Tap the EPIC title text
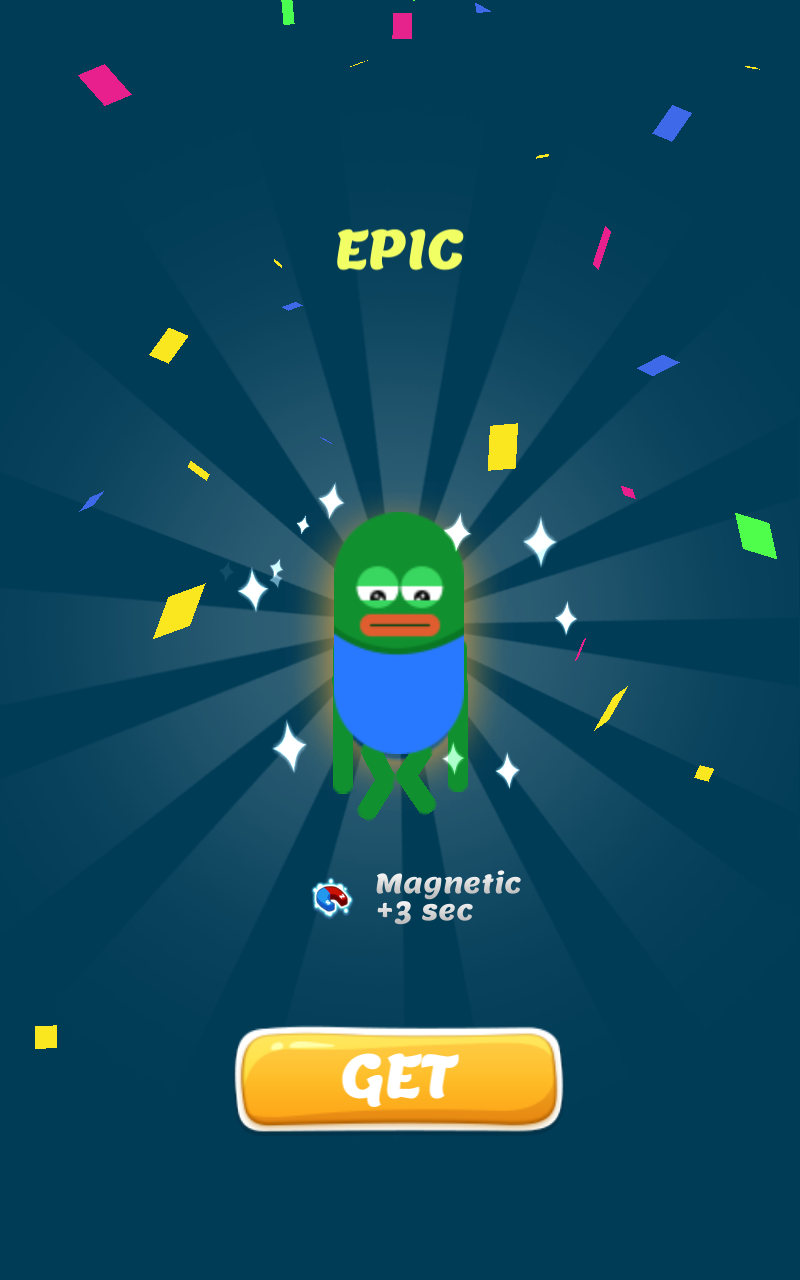800x1280 pixels. coord(401,248)
